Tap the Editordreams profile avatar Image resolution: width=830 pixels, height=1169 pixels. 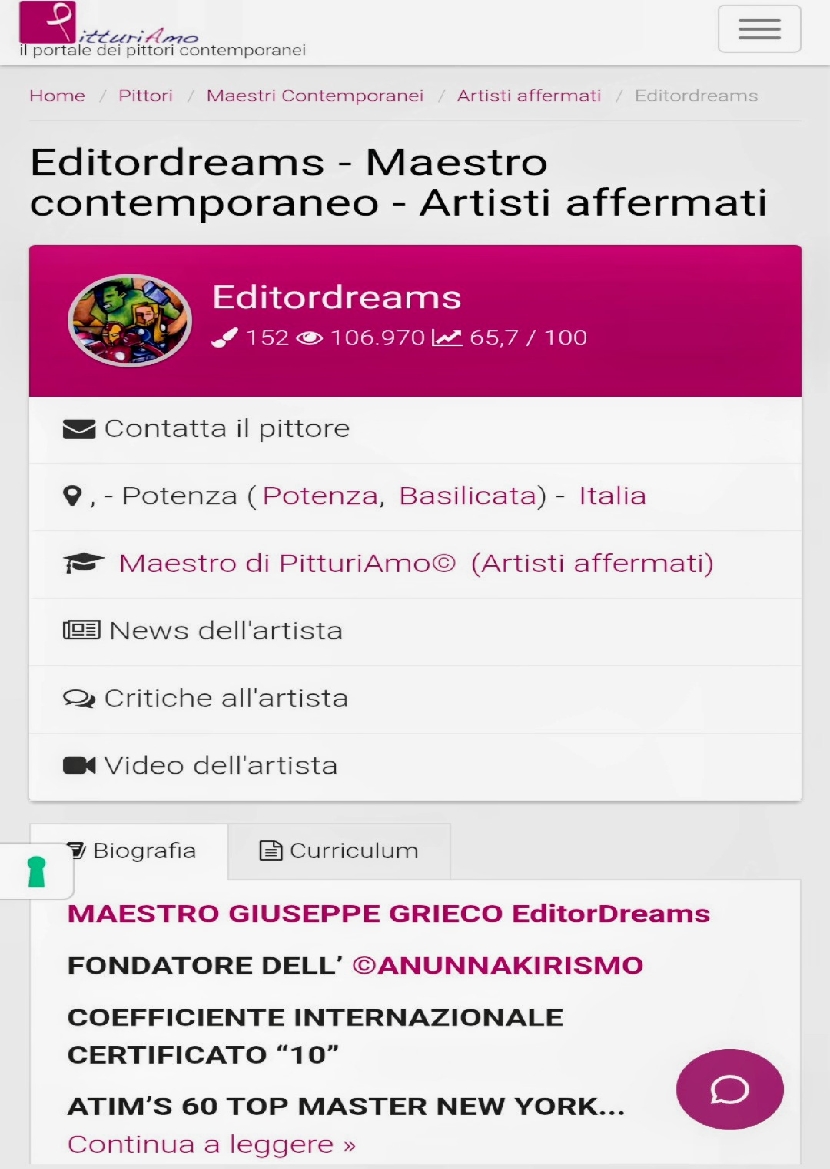tap(130, 321)
